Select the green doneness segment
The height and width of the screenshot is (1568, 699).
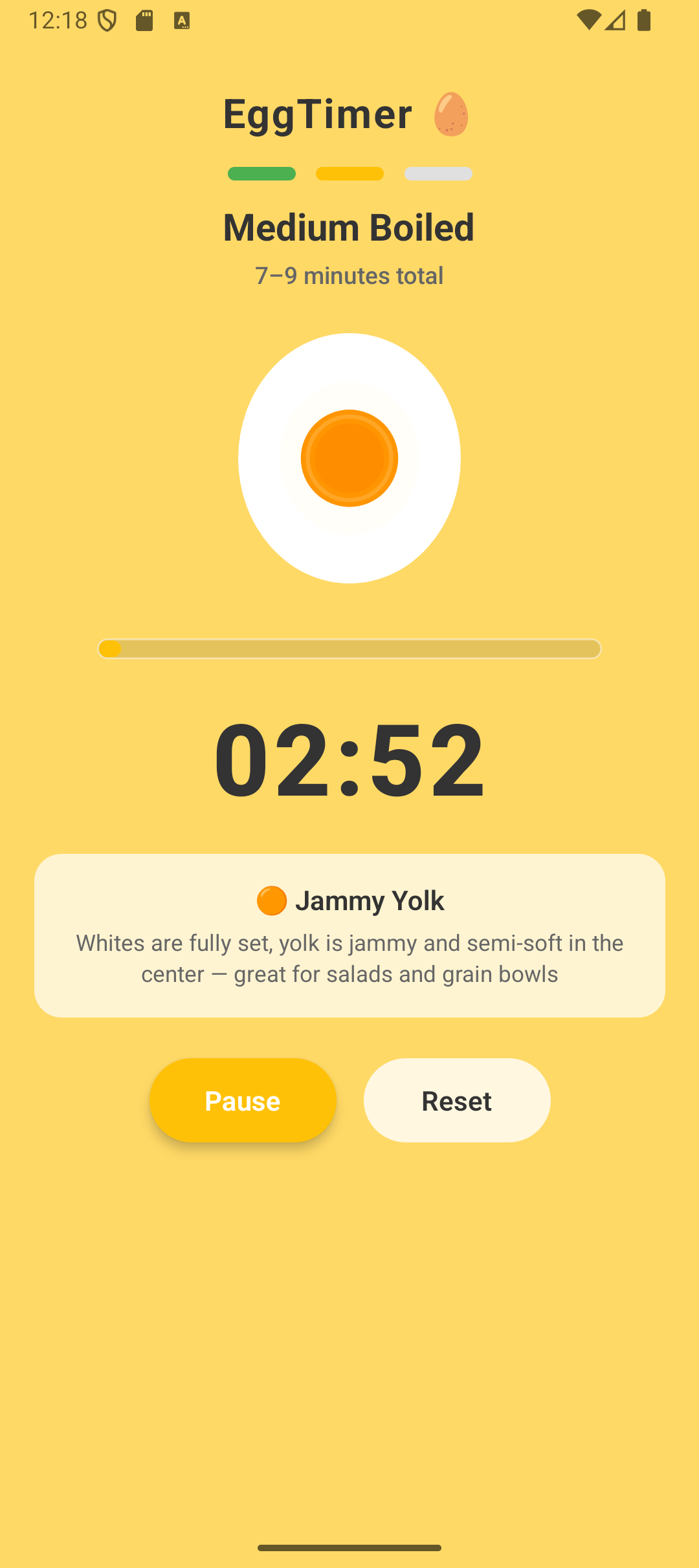[261, 174]
